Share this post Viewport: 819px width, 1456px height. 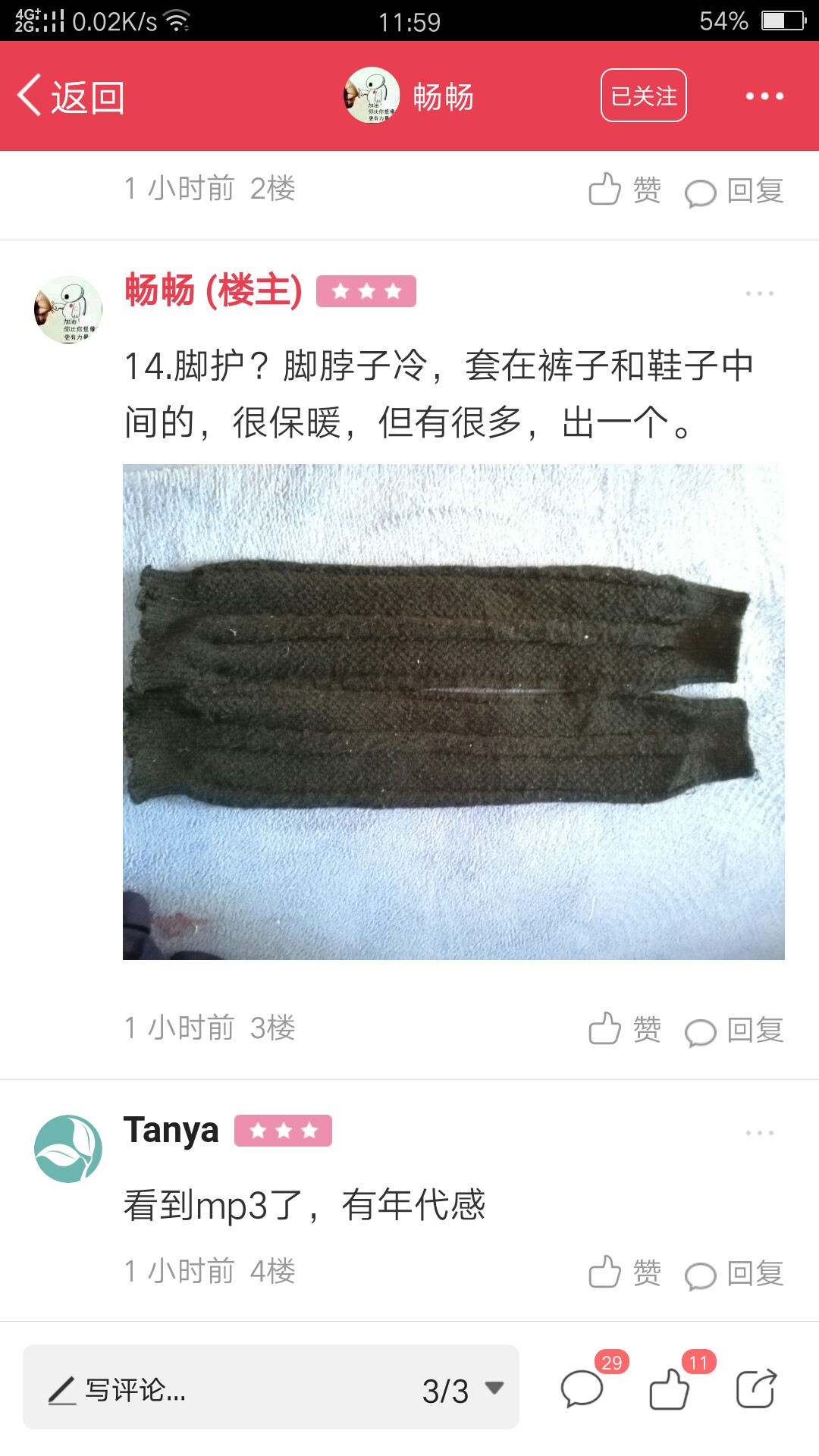(757, 1389)
